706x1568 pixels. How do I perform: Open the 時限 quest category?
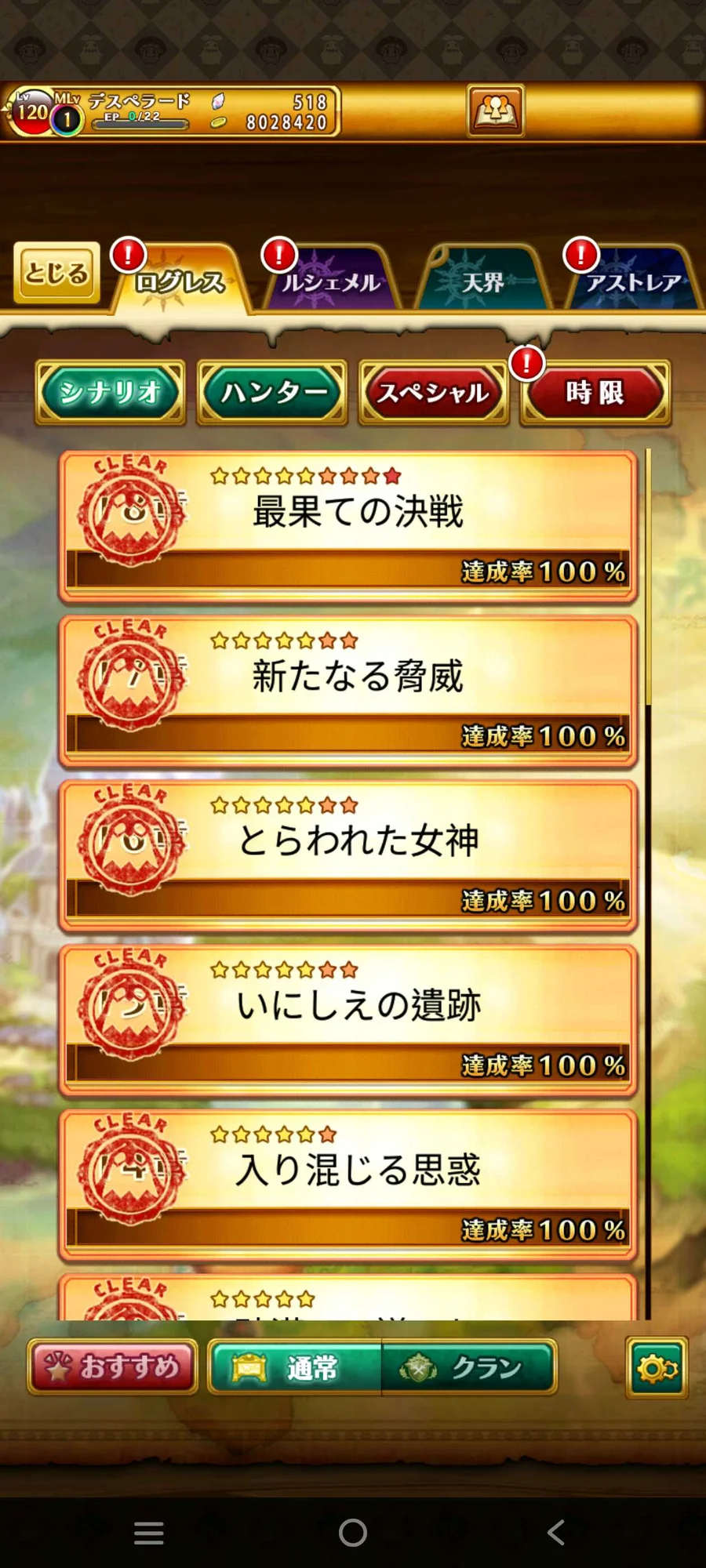(x=595, y=392)
